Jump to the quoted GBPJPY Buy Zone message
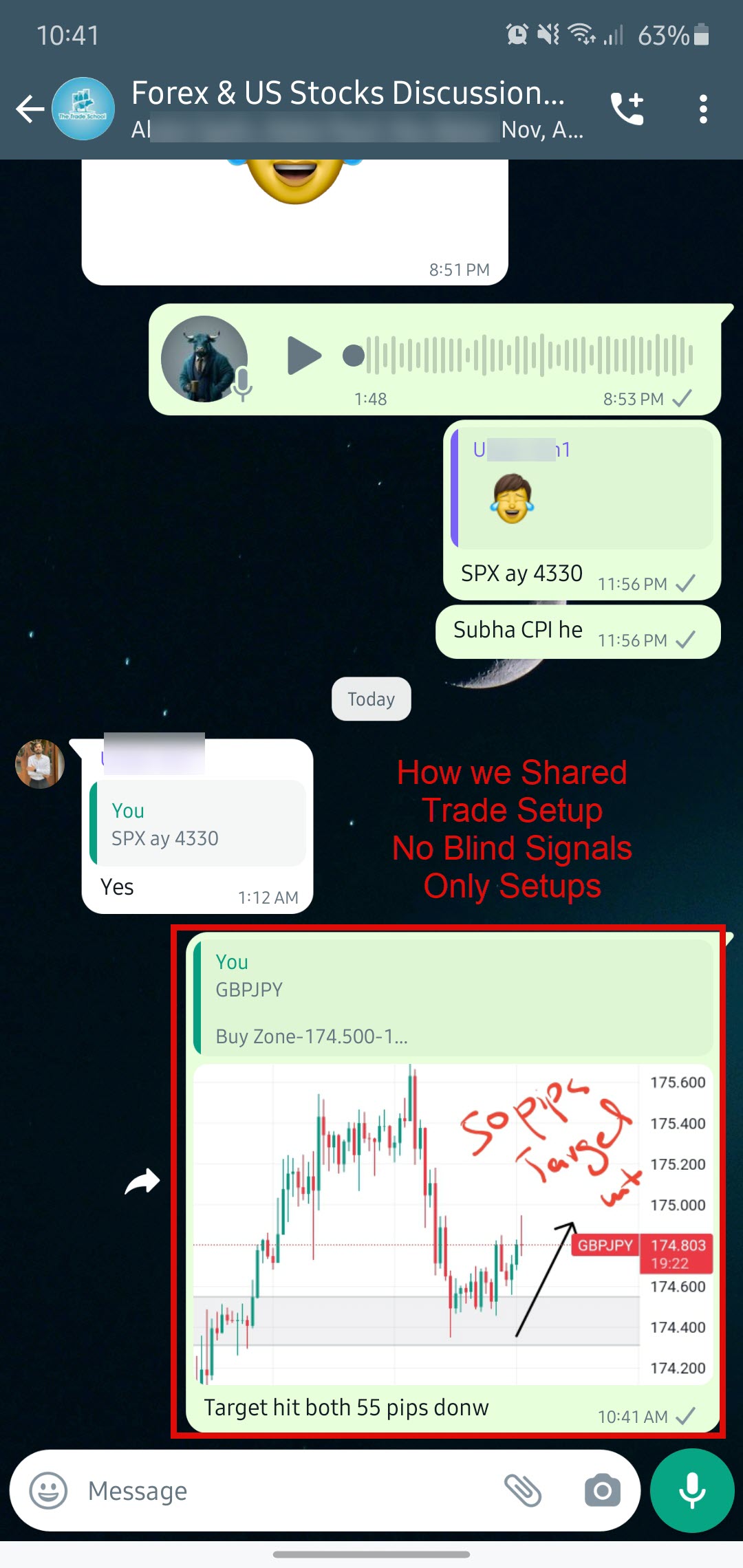 tap(453, 997)
